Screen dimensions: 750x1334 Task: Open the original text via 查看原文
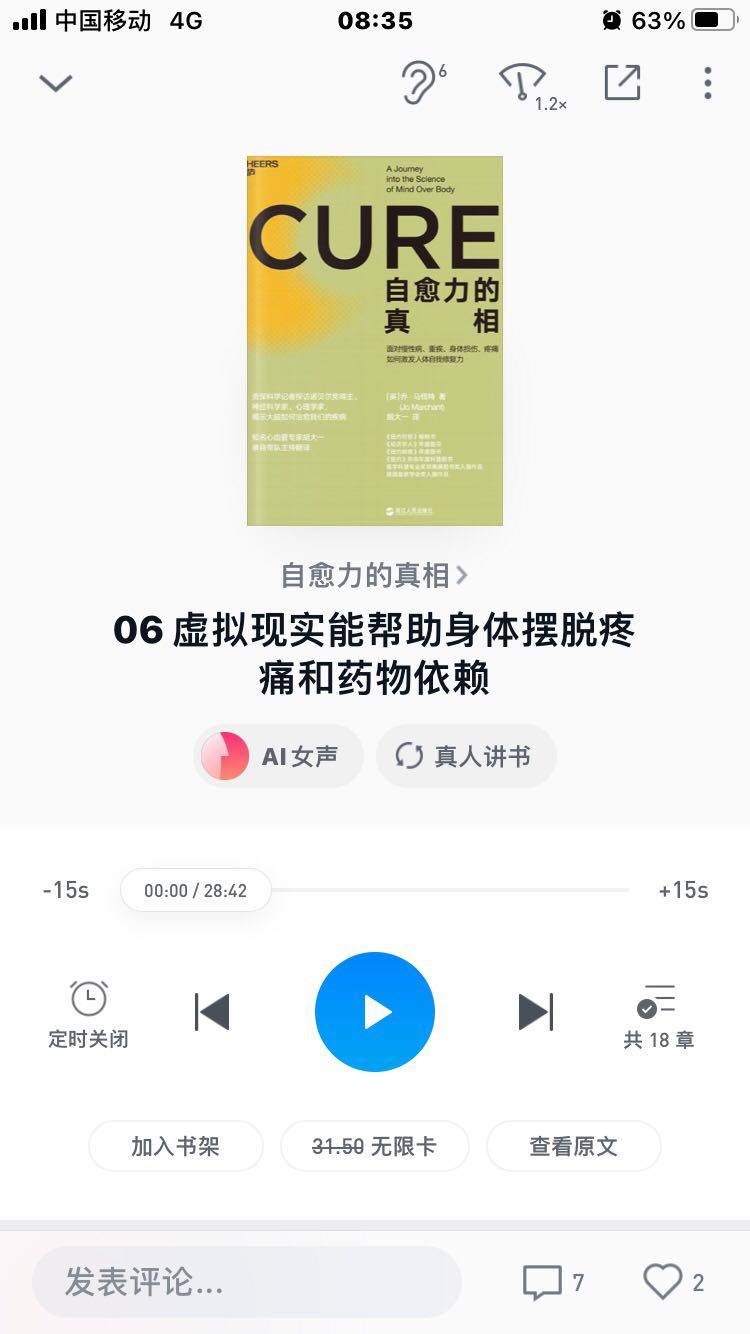(x=574, y=1146)
